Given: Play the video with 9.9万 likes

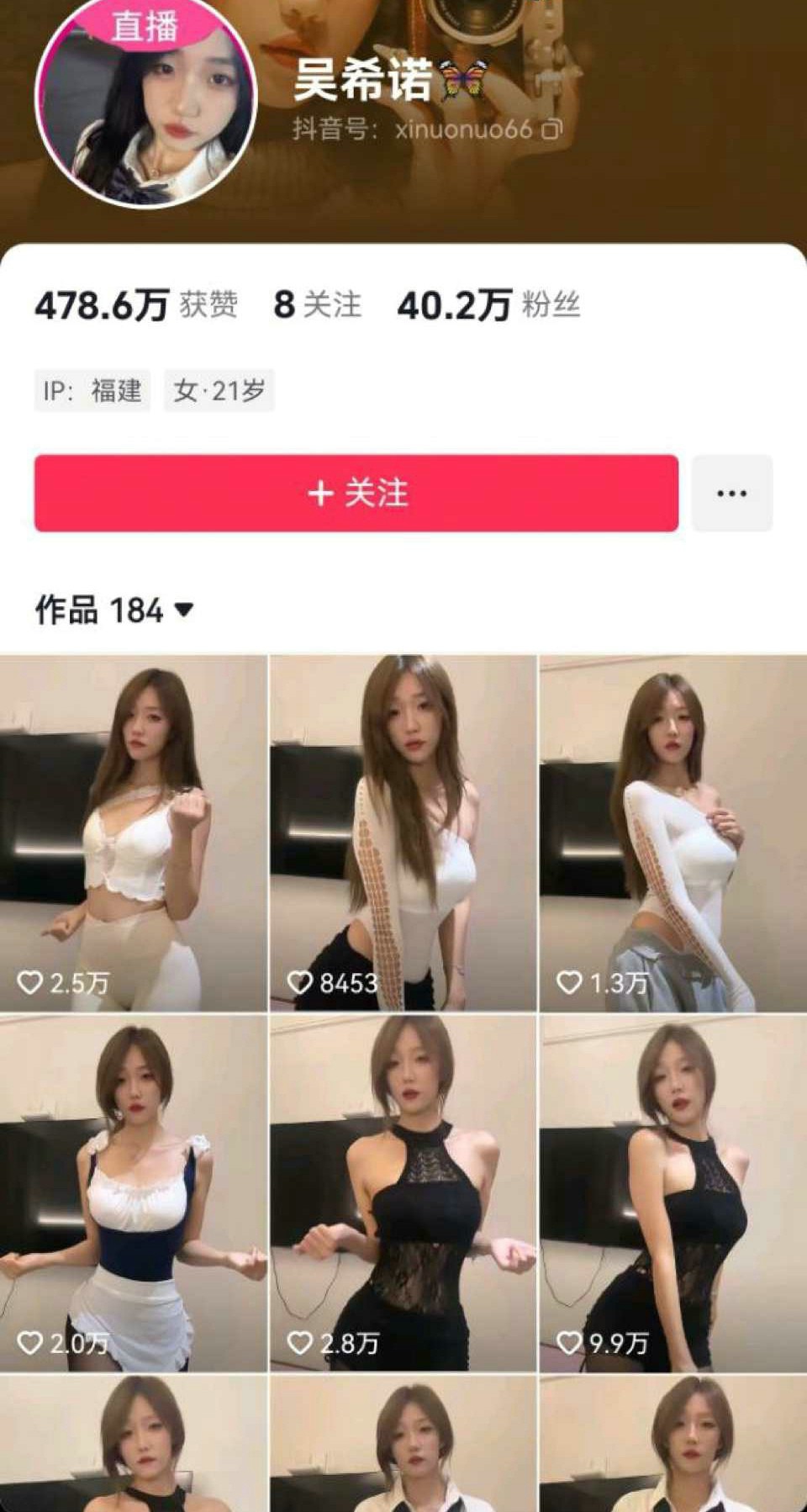Looking at the screenshot, I should pos(672,1192).
